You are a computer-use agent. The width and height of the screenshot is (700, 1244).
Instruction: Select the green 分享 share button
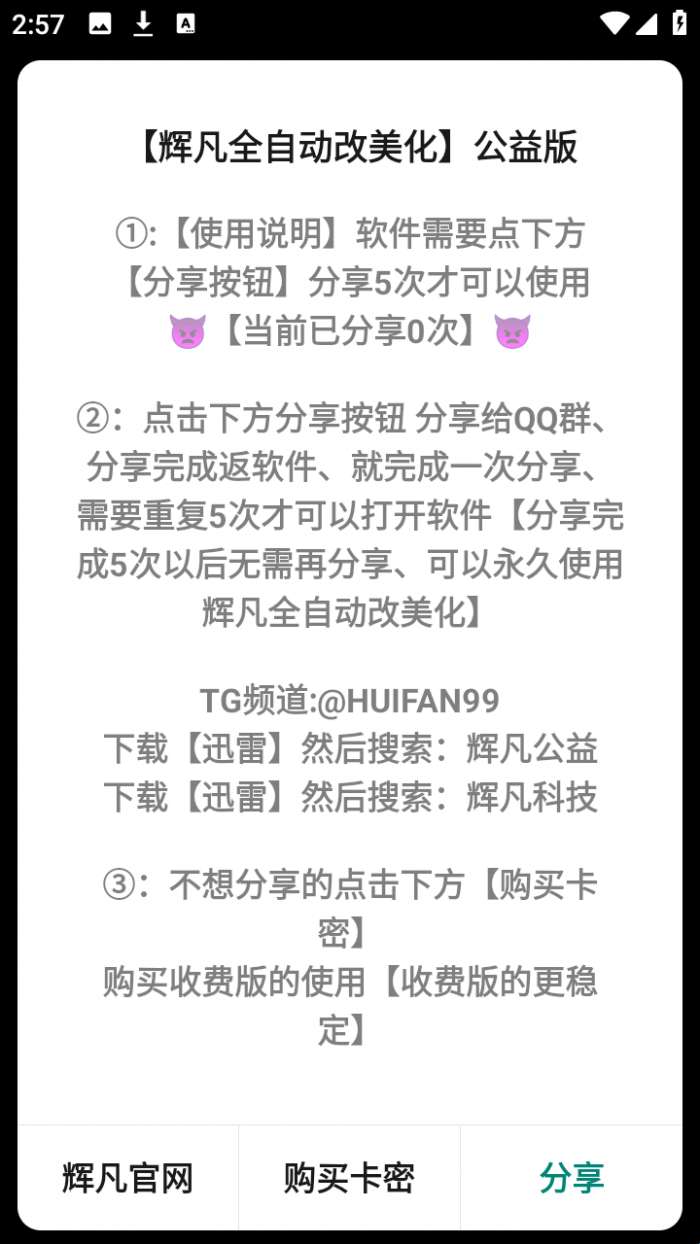tap(572, 1177)
